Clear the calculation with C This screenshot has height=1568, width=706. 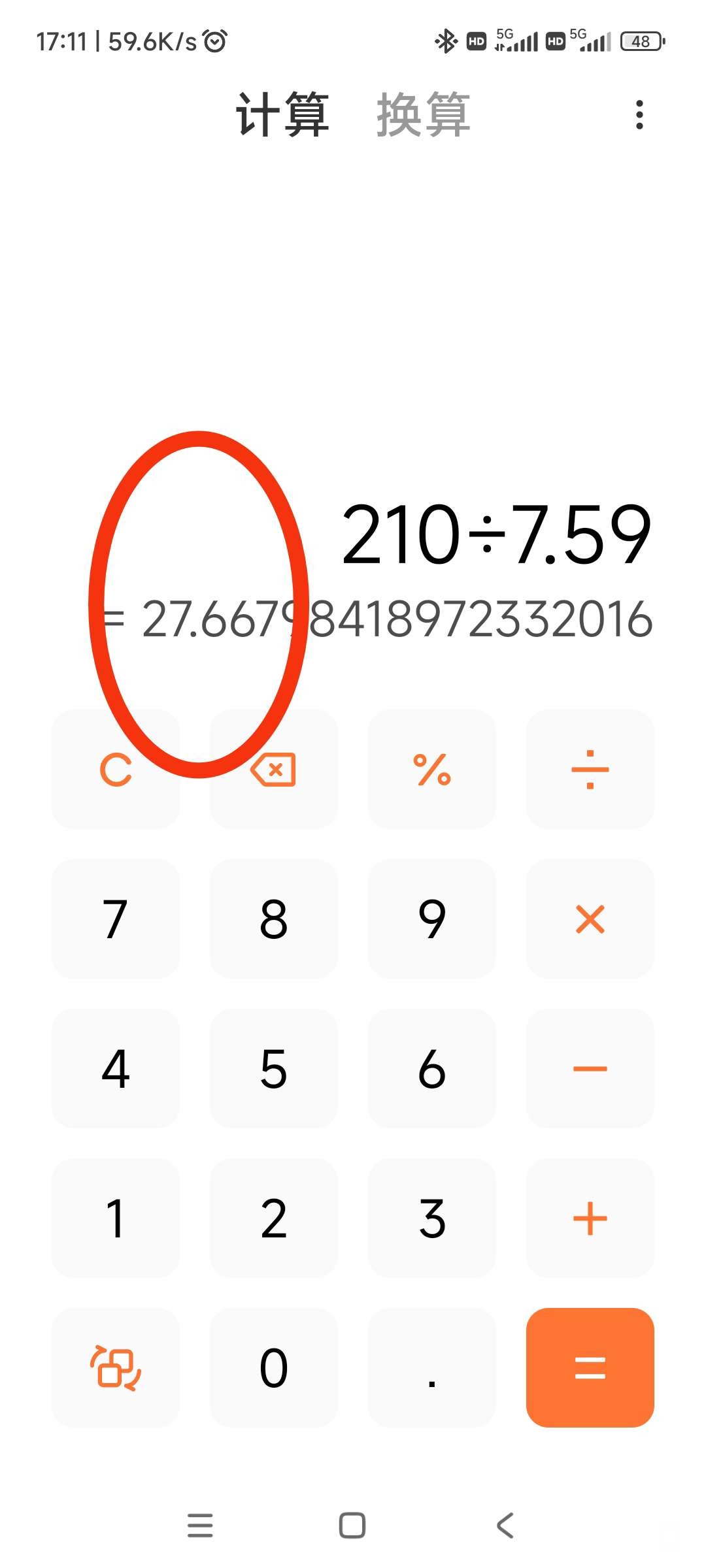pyautogui.click(x=116, y=770)
